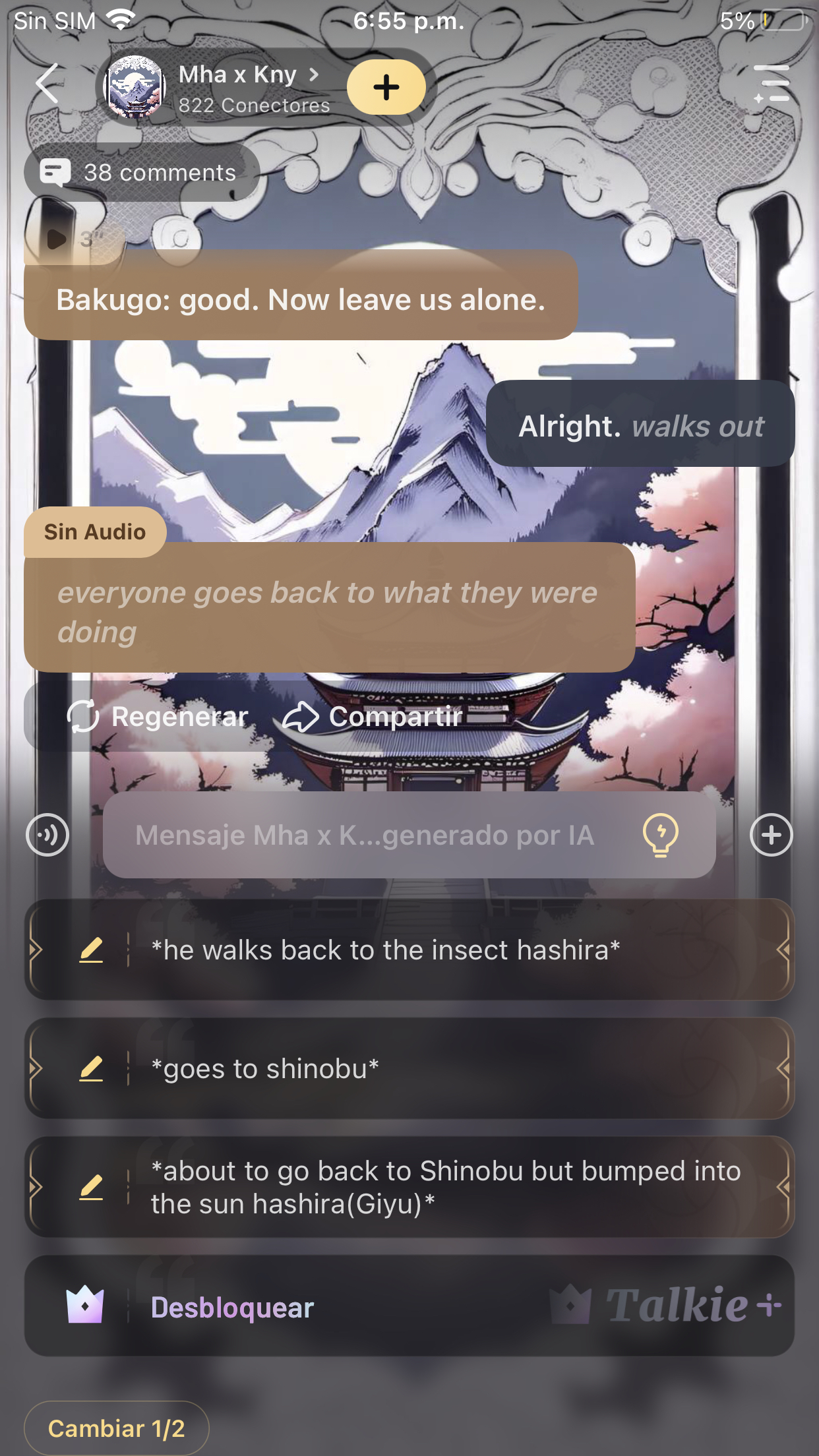819x1456 pixels.
Task: Open the top-right menu icon
Action: point(772,84)
